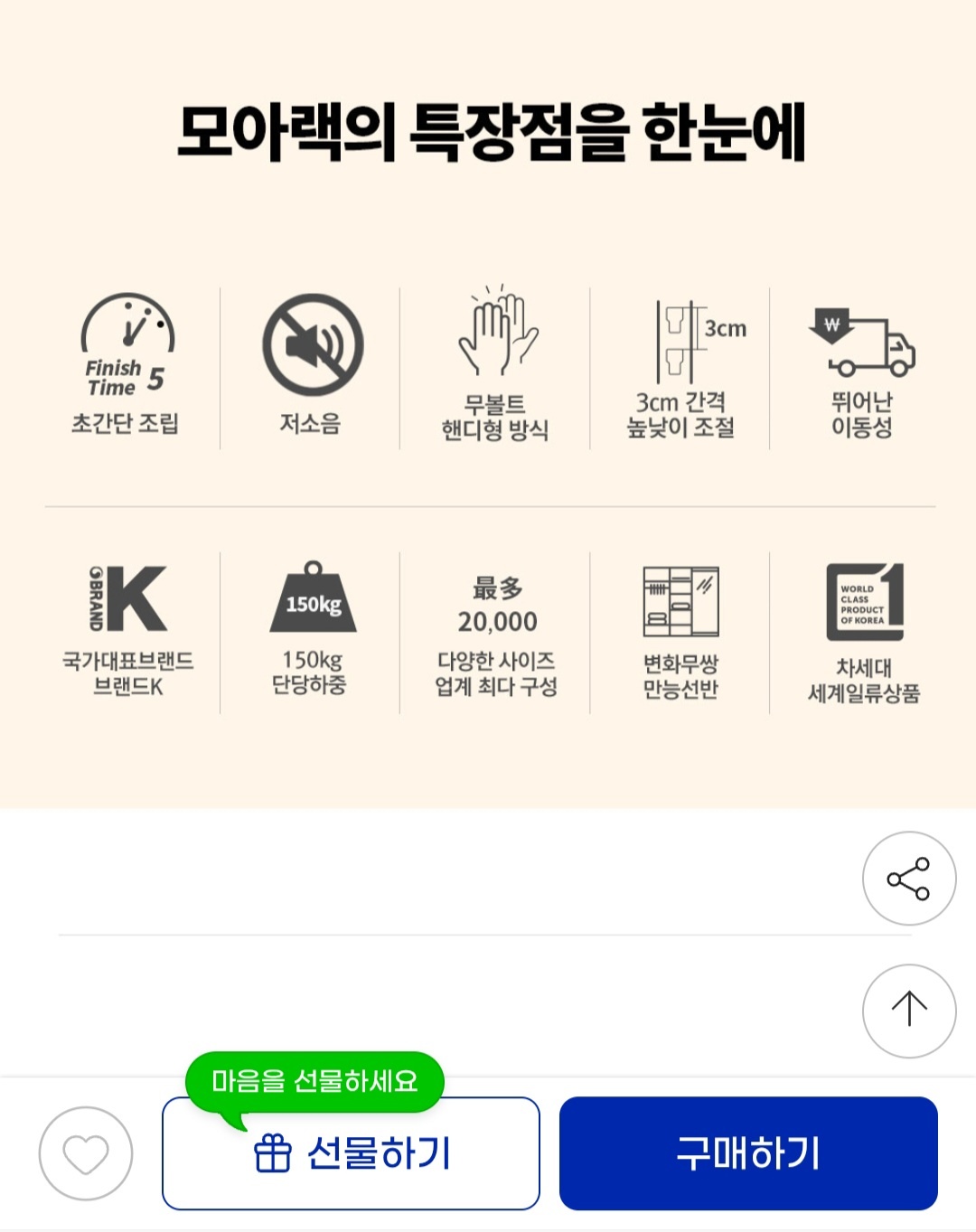Click the scroll-to-top arrow button
The height and width of the screenshot is (1232, 976).
point(909,1011)
